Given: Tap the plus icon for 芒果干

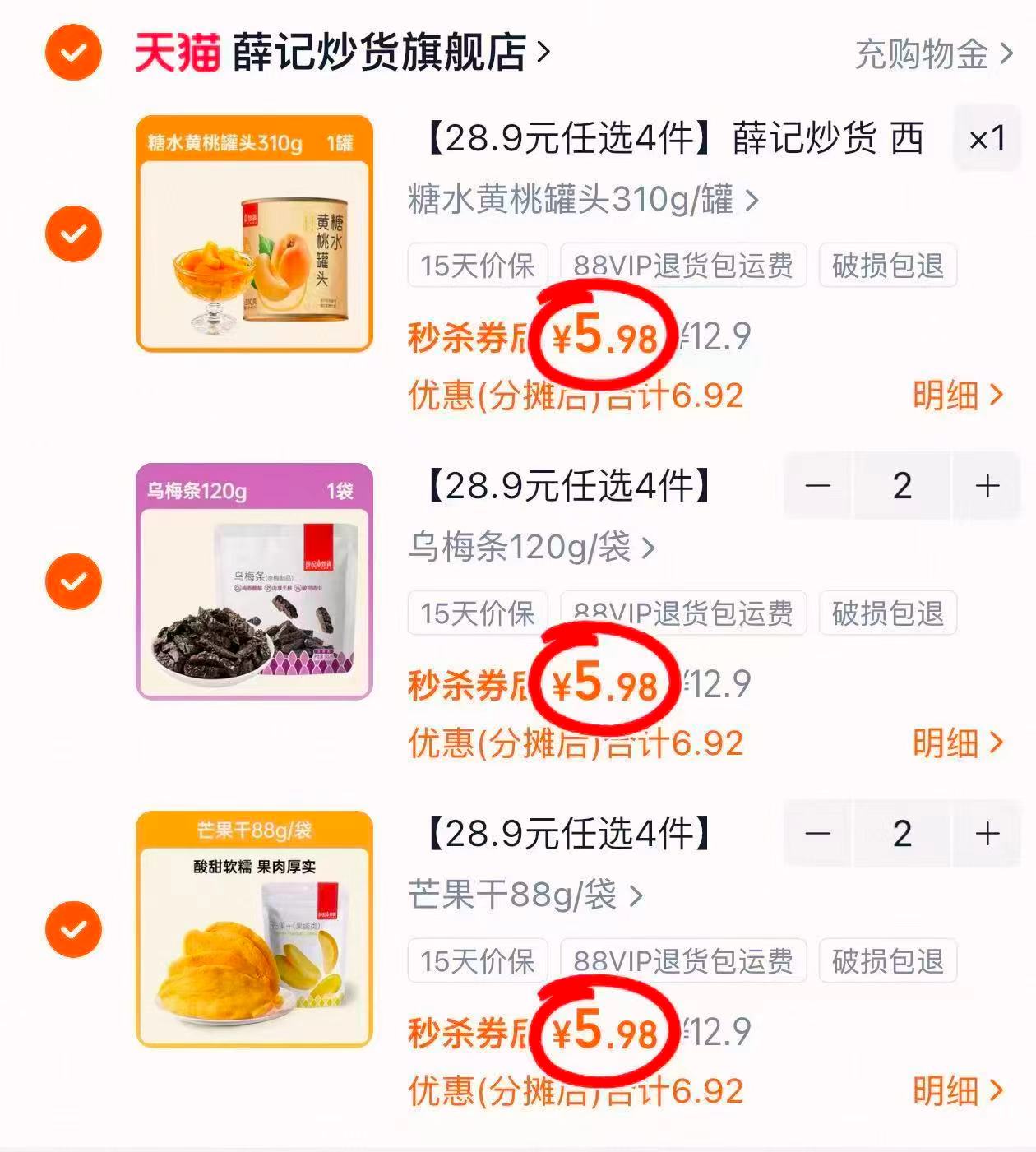Looking at the screenshot, I should click(986, 835).
